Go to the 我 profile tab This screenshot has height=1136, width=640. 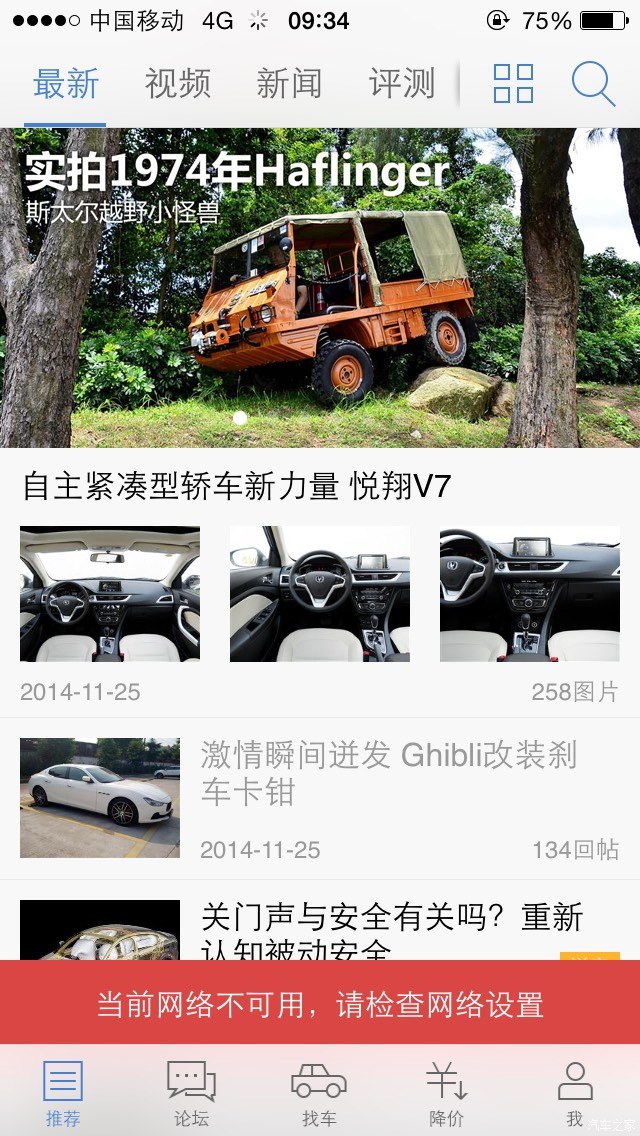574,1094
